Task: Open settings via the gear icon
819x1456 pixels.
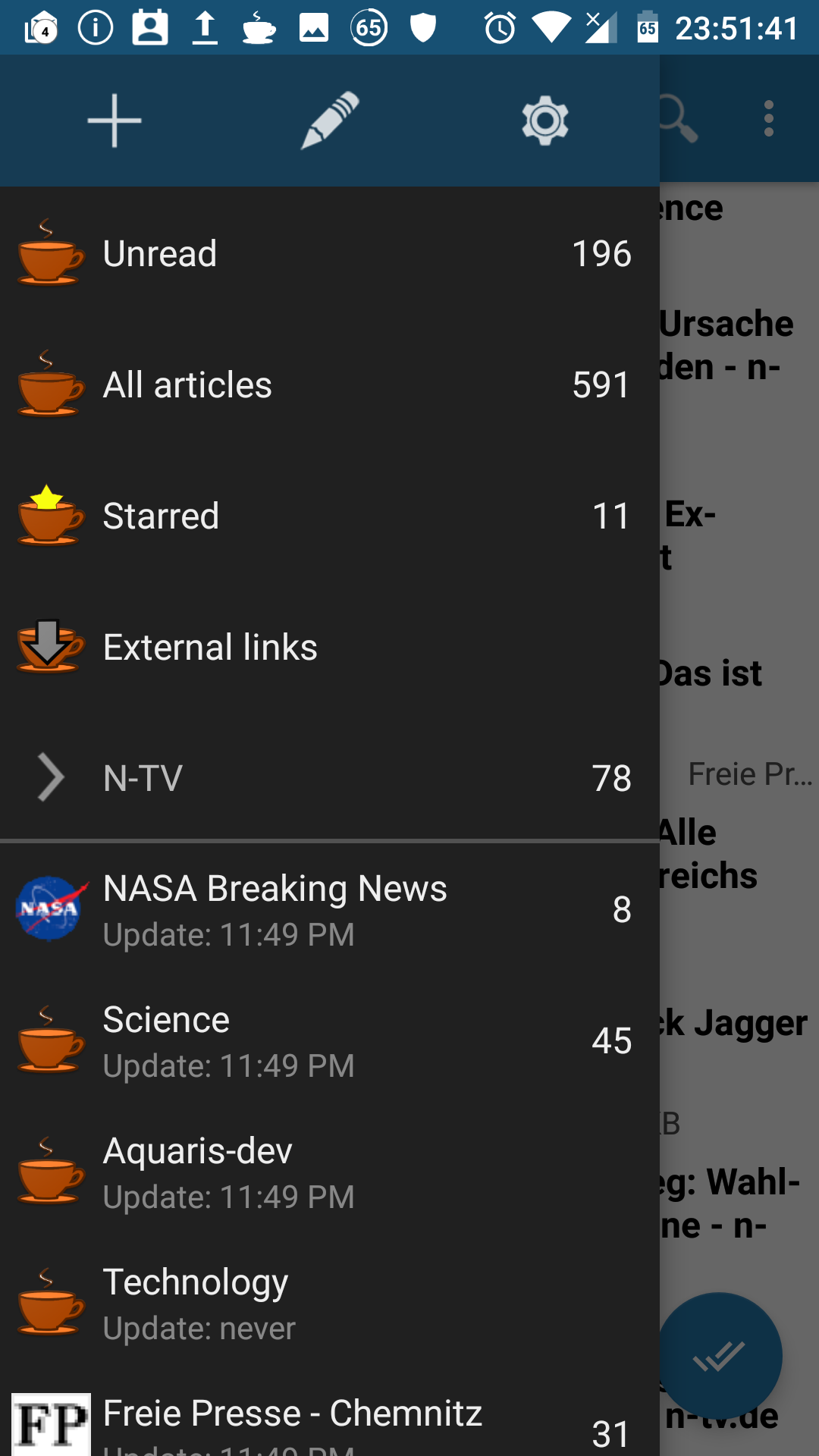Action: [544, 121]
